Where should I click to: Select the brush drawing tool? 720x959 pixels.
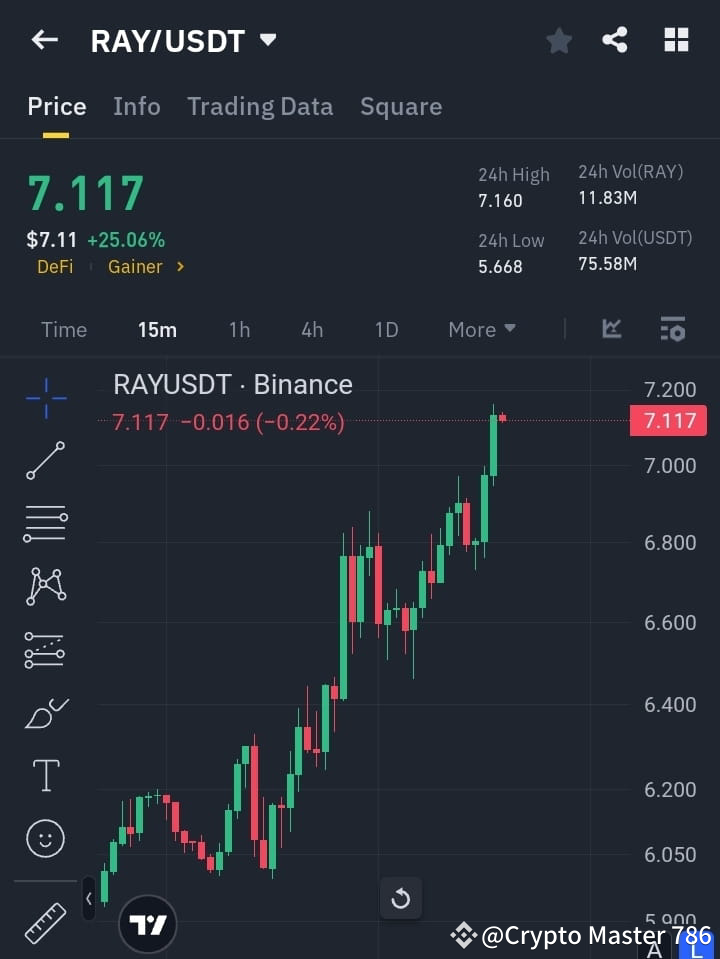[x=45, y=712]
